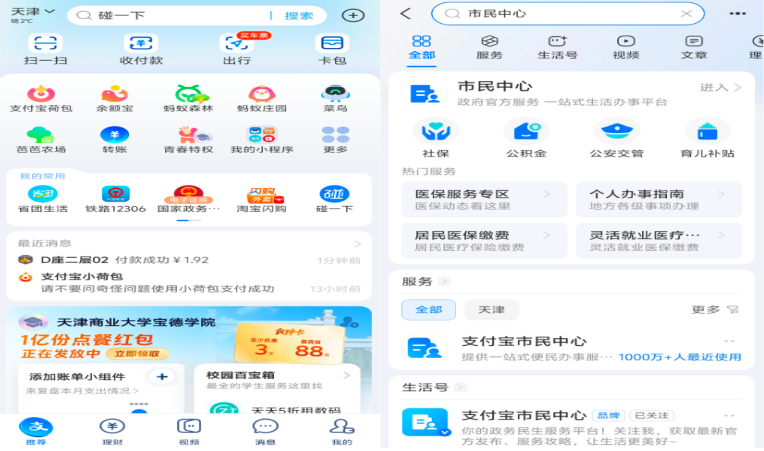Open 余额宝
Image resolution: width=764 pixels, height=451 pixels.
(114, 98)
